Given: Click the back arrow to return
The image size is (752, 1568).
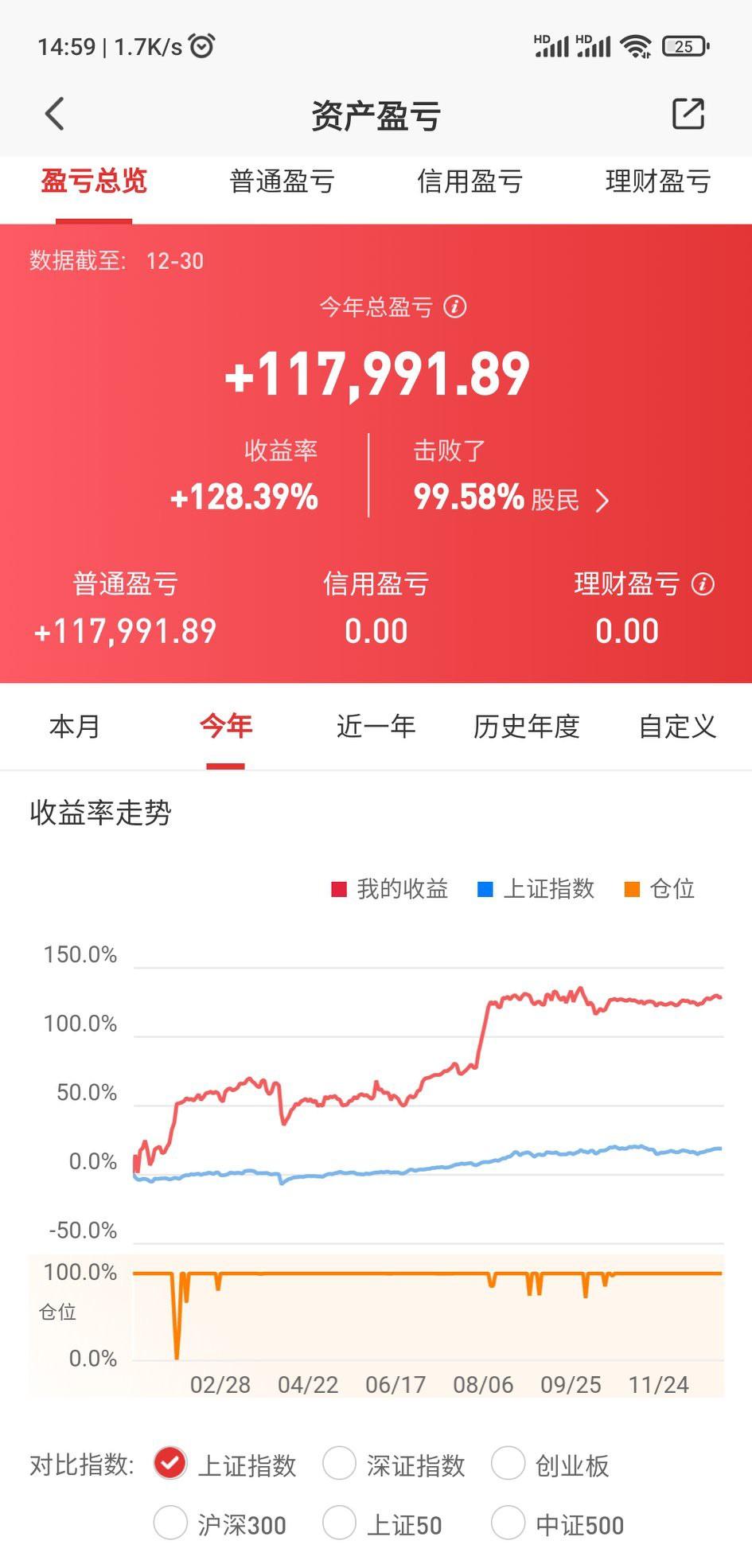Looking at the screenshot, I should [54, 114].
